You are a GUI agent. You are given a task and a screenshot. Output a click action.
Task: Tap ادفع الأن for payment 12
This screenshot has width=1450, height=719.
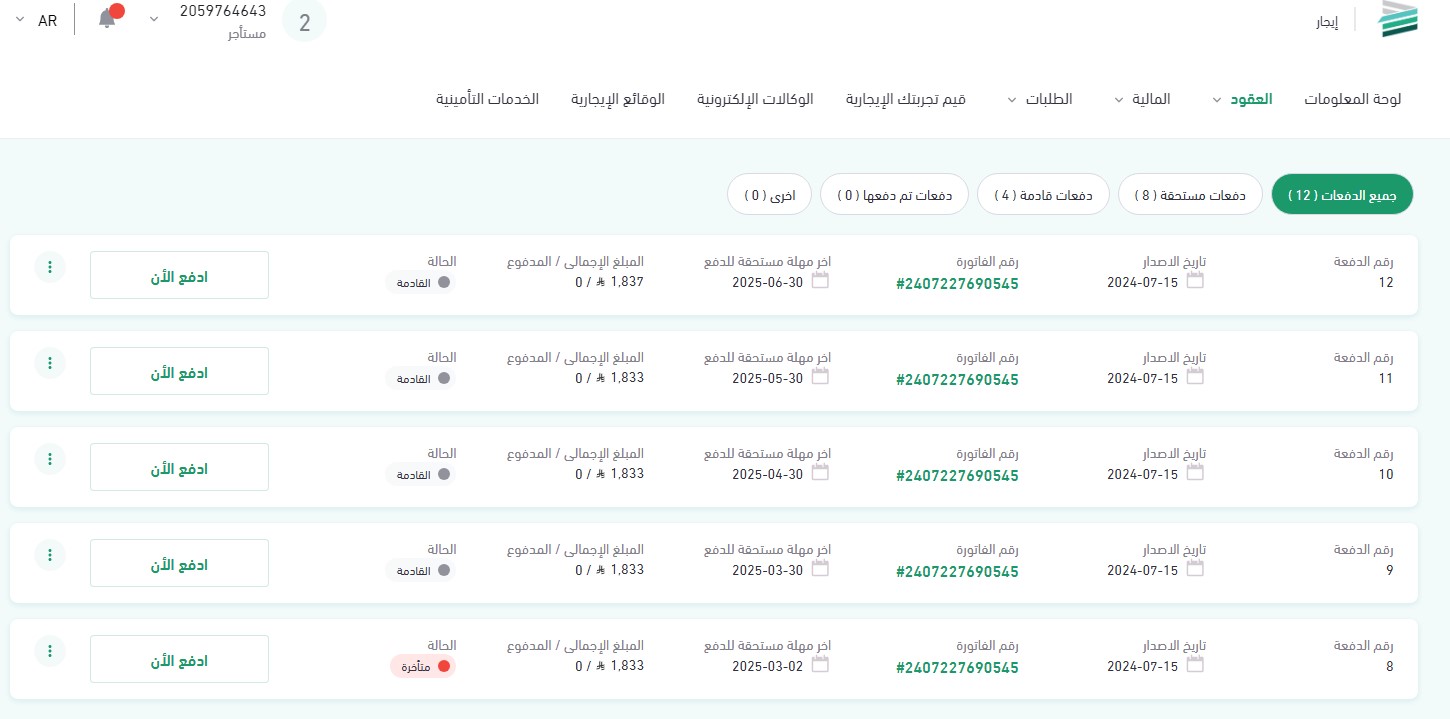[x=179, y=275]
